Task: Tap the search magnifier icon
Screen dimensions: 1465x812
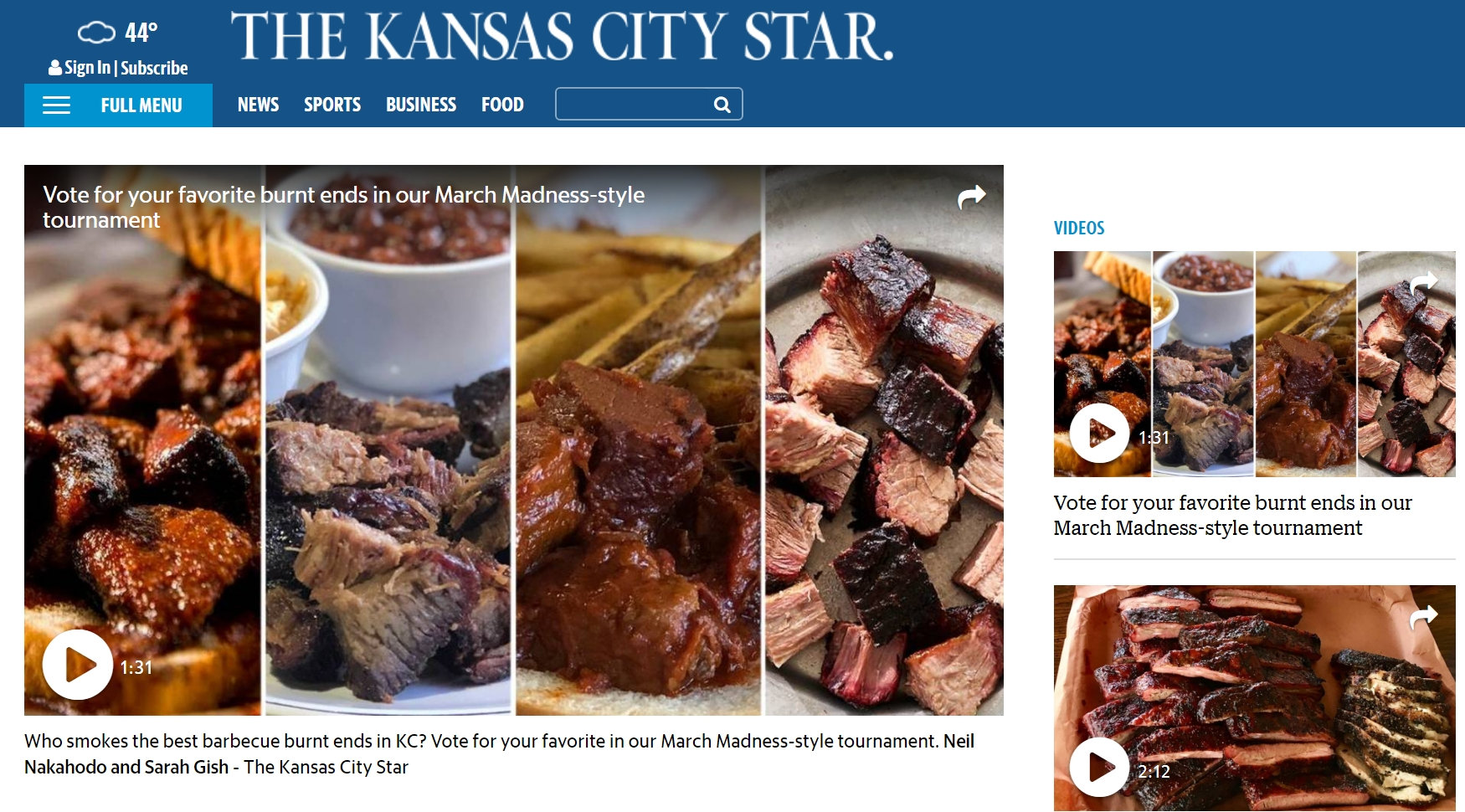Action: tap(722, 105)
